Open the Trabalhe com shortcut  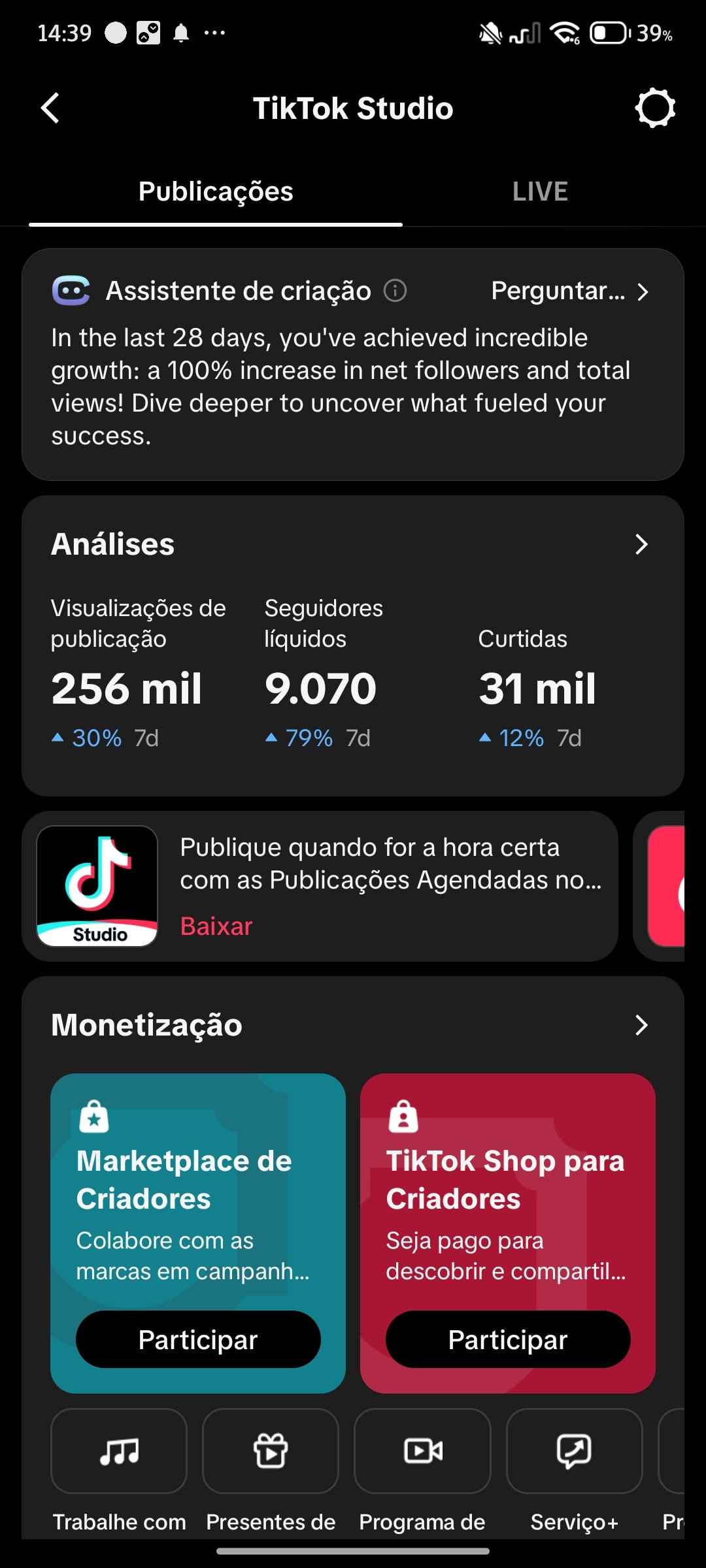[x=119, y=1452]
